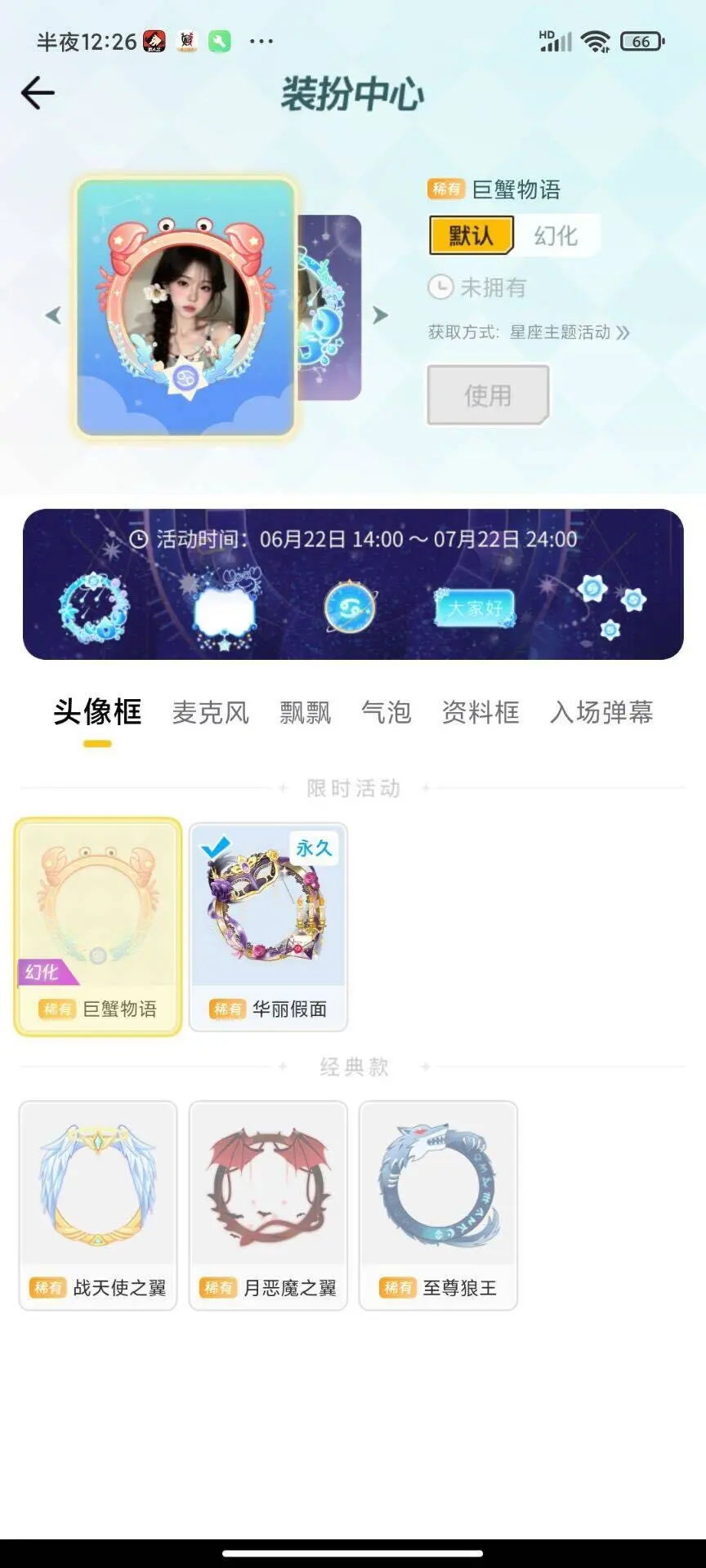Switch to the 飘飘 tab
The width and height of the screenshot is (706, 1568).
tap(305, 712)
